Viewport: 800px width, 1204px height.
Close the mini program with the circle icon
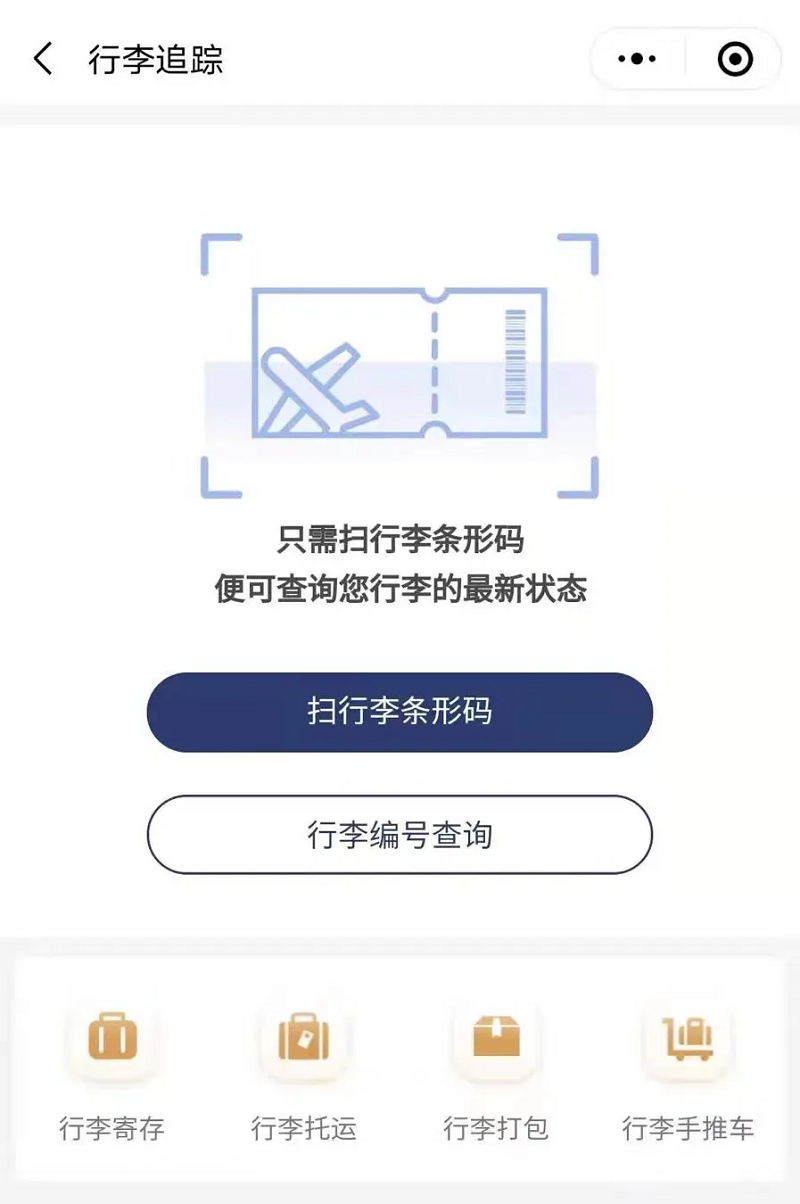[735, 60]
